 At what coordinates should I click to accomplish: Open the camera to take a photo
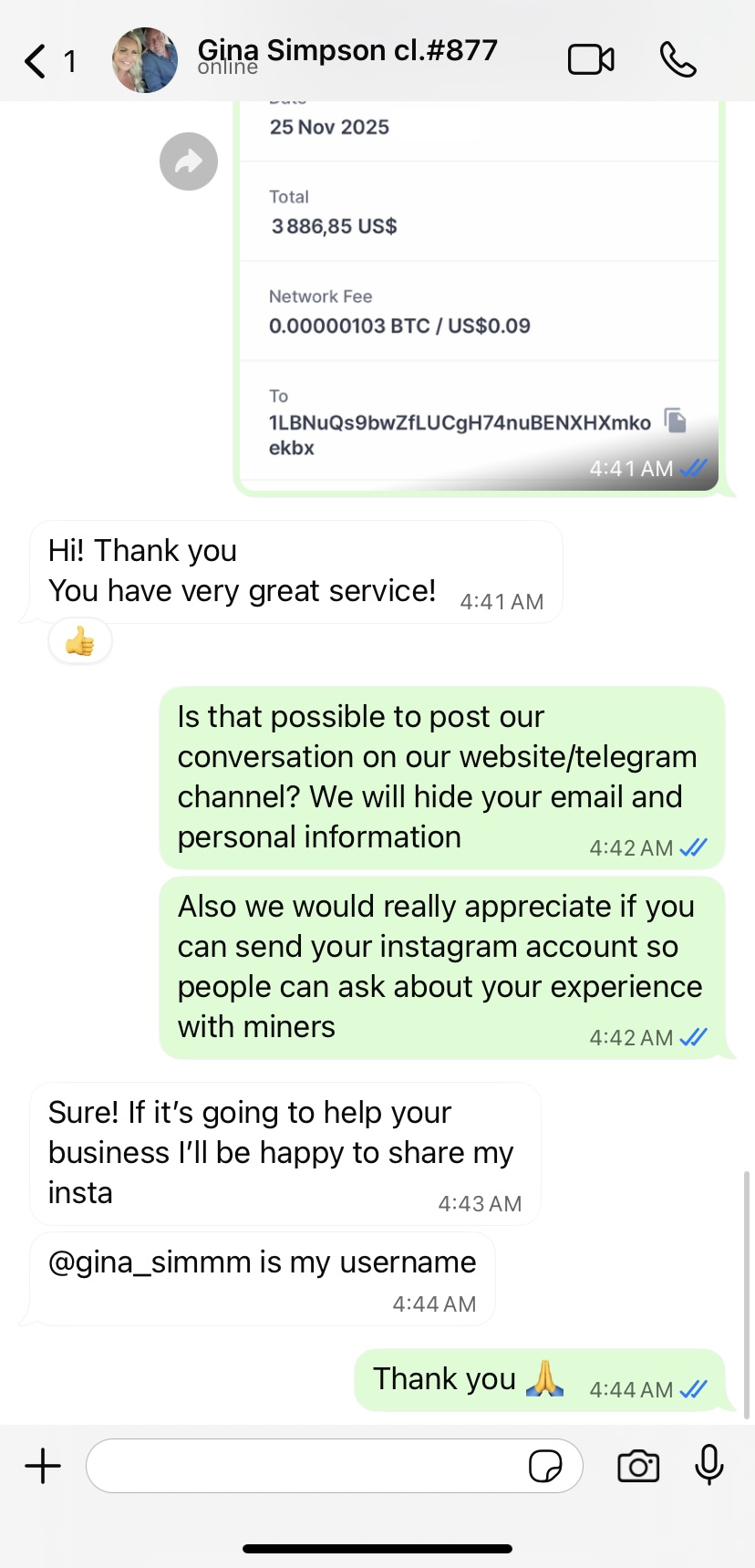[x=638, y=1466]
